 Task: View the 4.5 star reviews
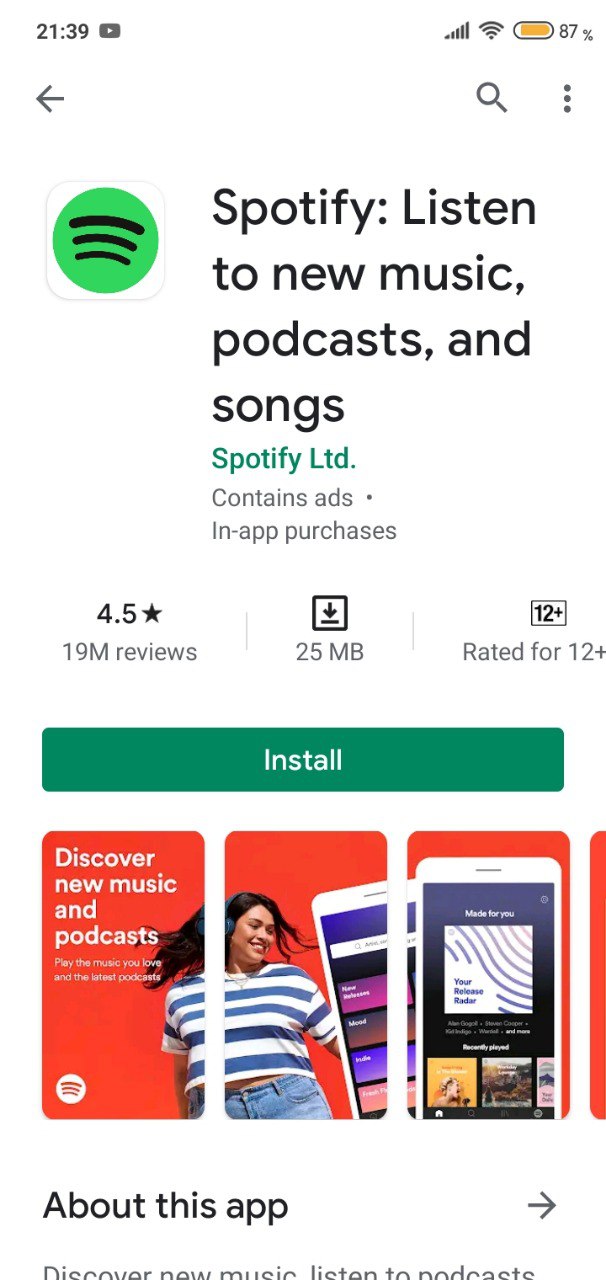[x=129, y=632]
